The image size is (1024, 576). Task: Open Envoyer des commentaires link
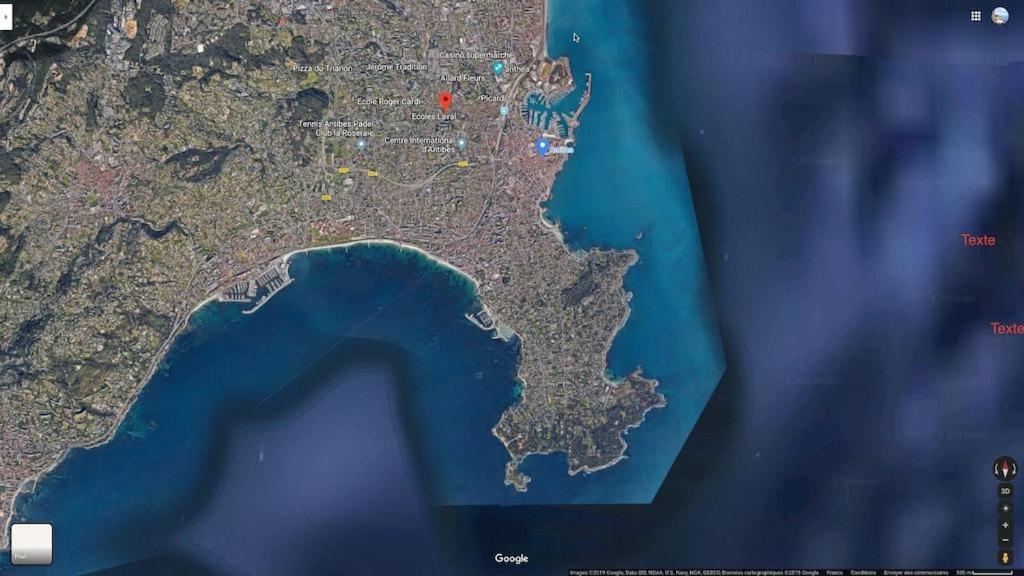click(914, 573)
